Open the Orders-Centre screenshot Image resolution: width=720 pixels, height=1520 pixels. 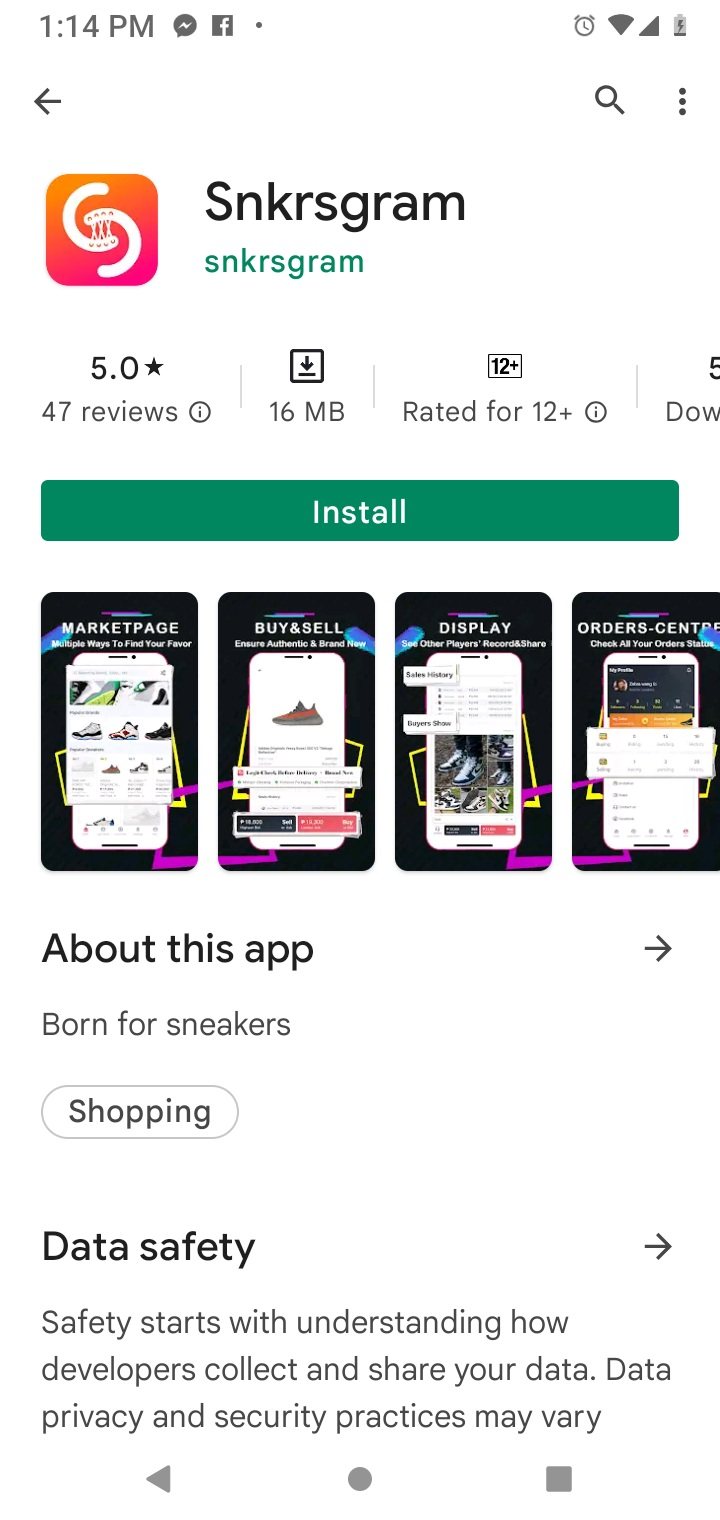(x=646, y=731)
